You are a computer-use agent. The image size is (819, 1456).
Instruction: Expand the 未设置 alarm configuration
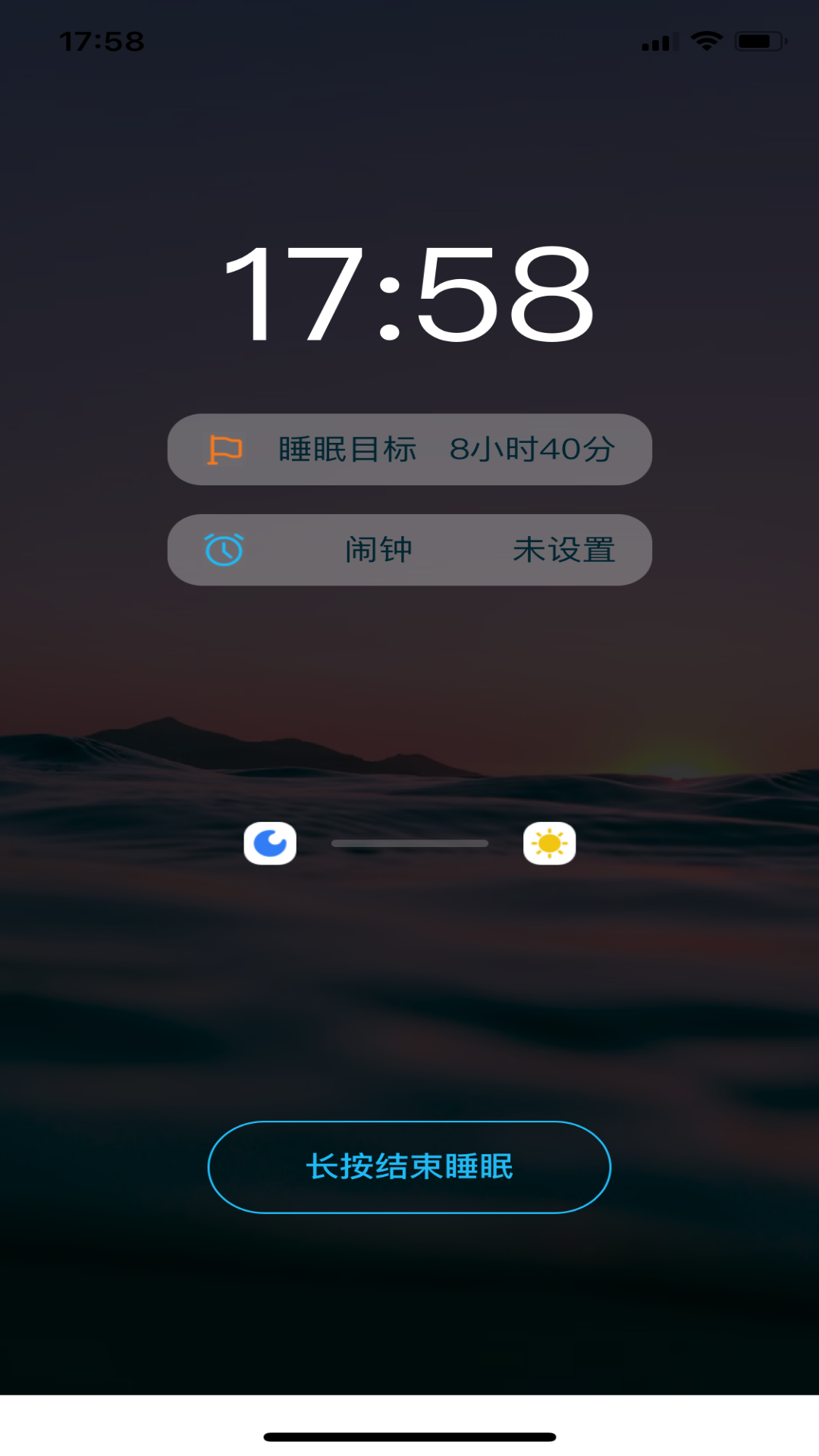coord(565,550)
